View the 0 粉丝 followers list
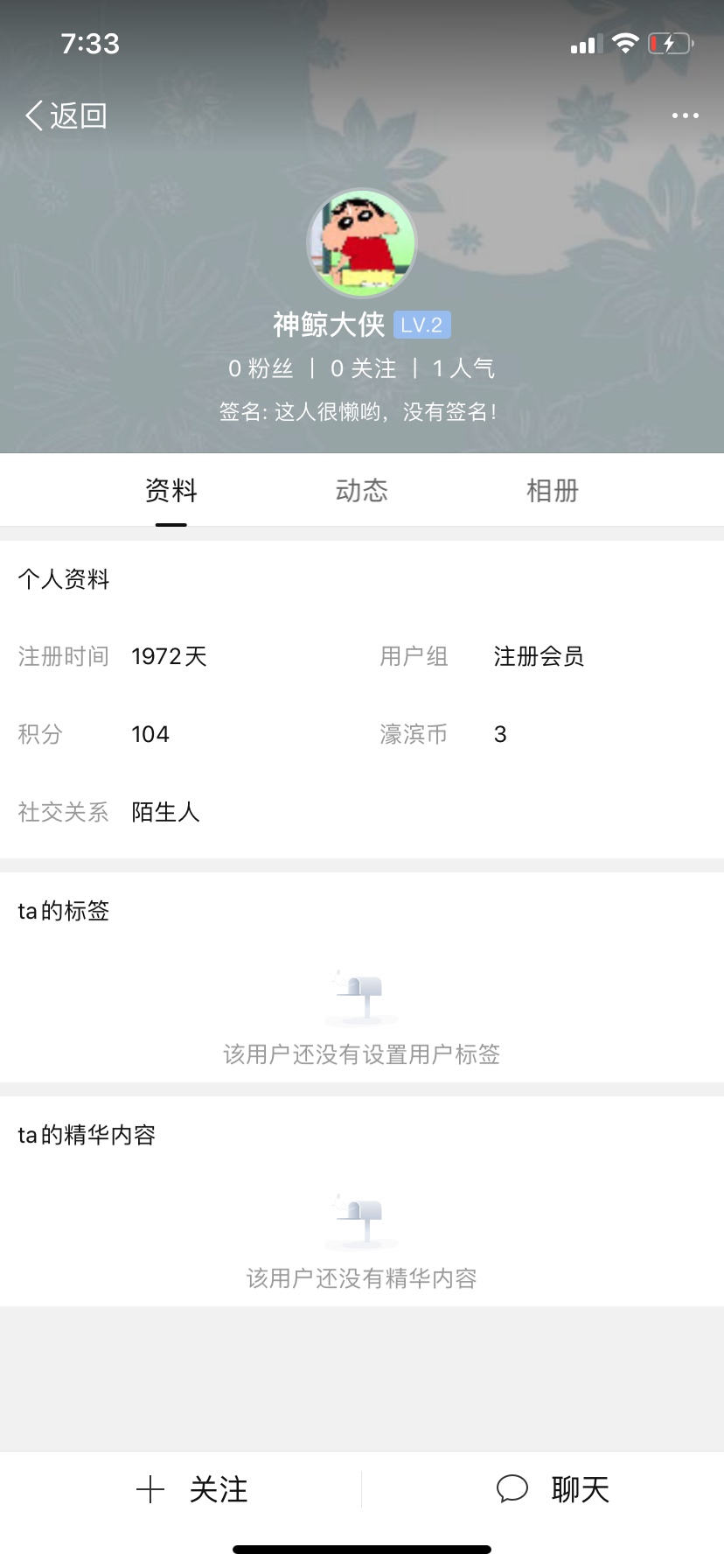The width and height of the screenshot is (724, 1568). point(261,368)
